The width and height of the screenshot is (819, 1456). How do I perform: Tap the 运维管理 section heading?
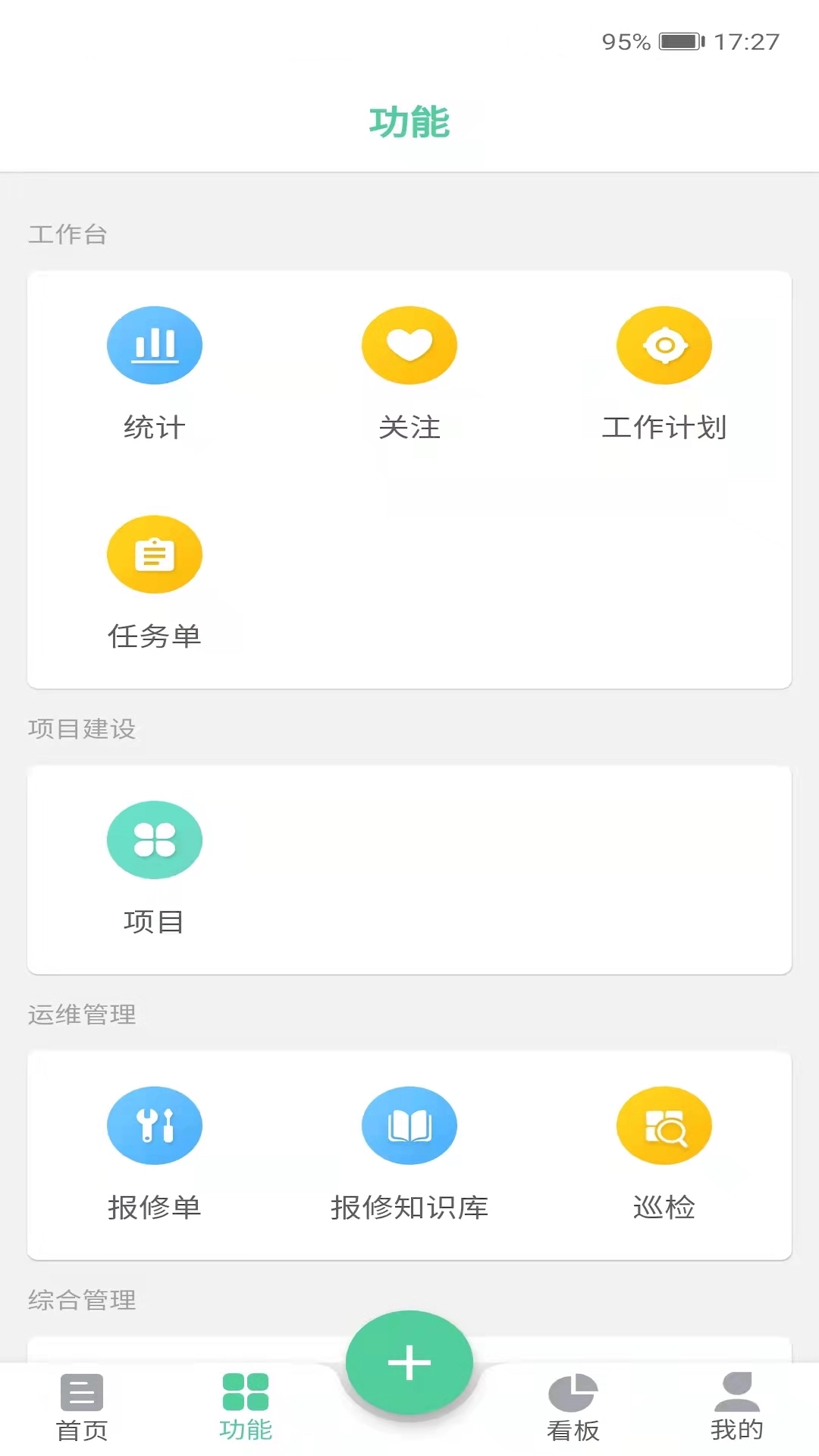[81, 1015]
